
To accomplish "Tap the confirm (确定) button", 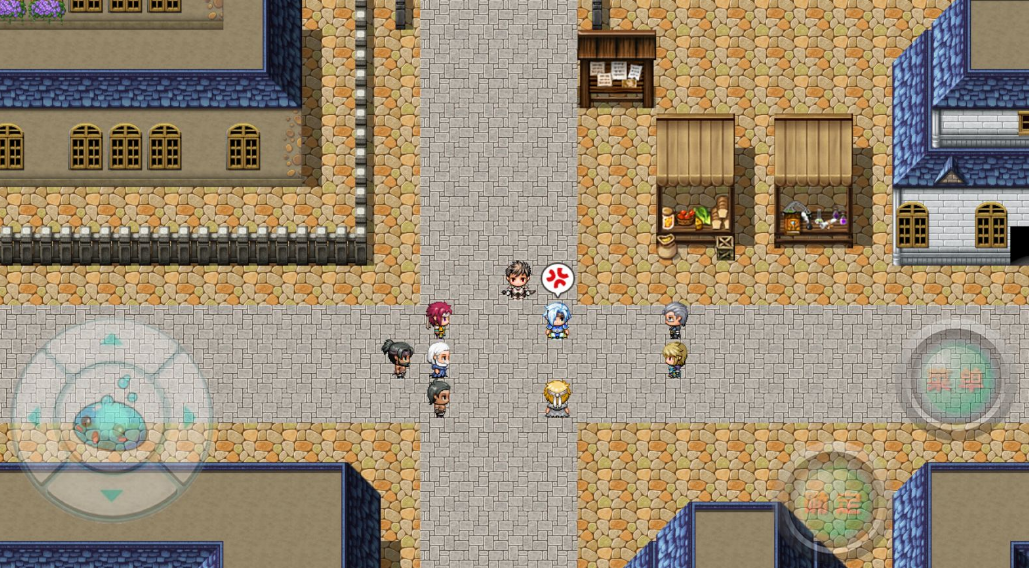I will click(833, 502).
